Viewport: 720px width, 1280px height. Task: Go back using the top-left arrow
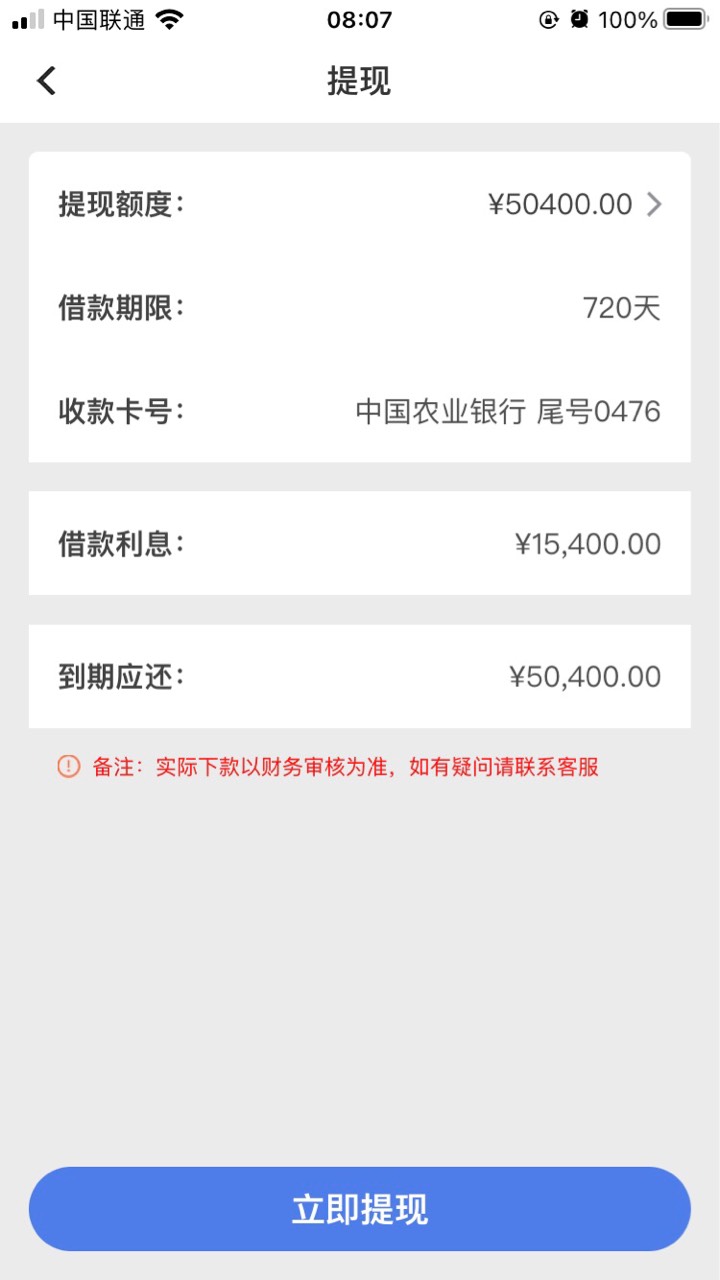[x=46, y=81]
